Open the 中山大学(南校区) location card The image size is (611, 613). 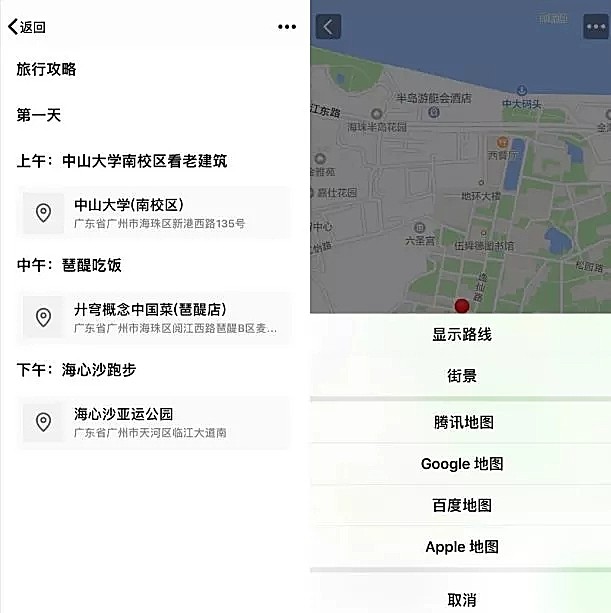[x=154, y=213]
